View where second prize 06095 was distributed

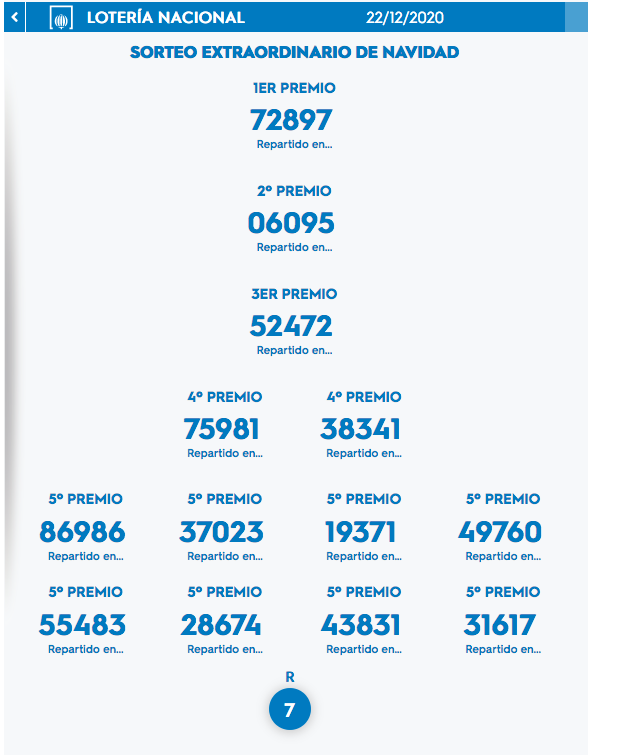pos(293,248)
